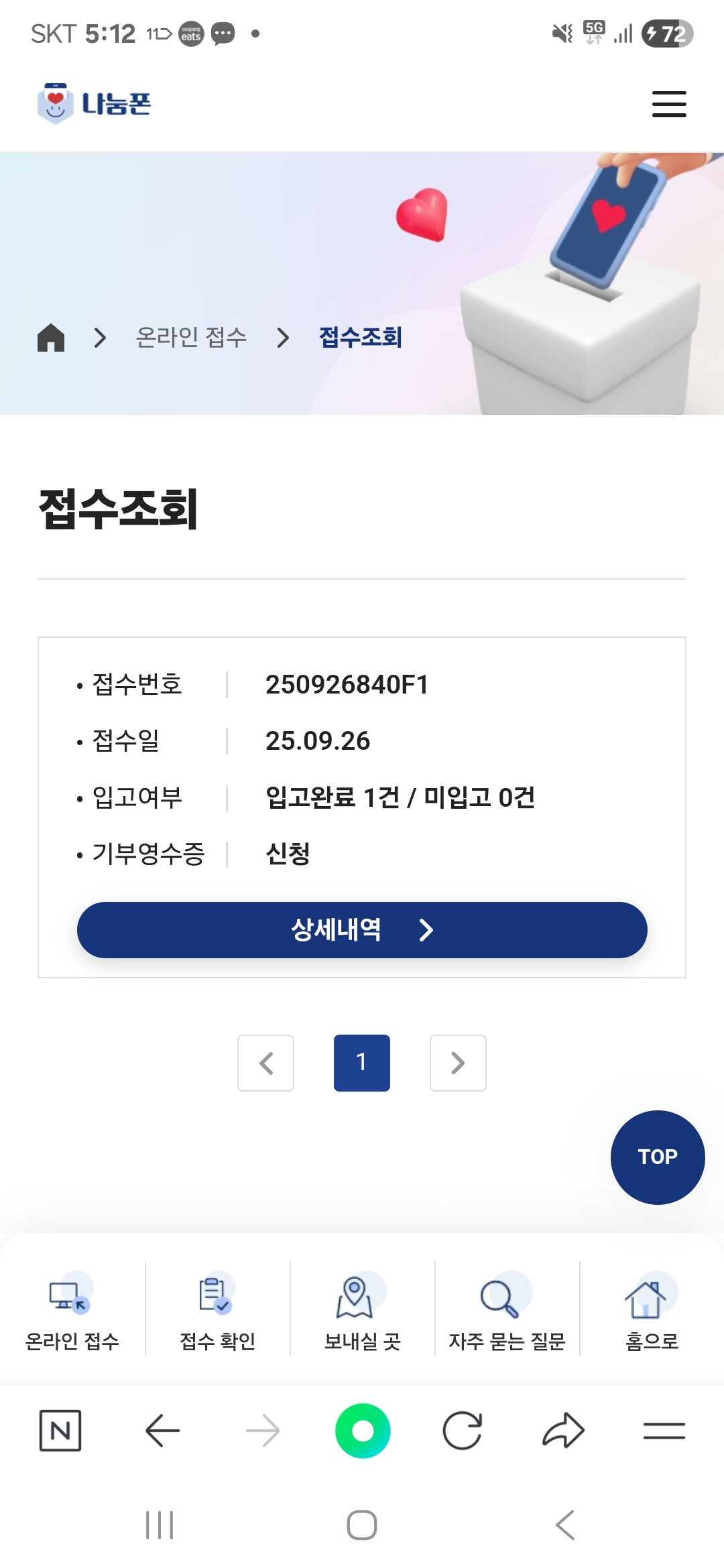This screenshot has height=1568, width=724.
Task: Open browser menu with two lines
Action: pos(664,1431)
